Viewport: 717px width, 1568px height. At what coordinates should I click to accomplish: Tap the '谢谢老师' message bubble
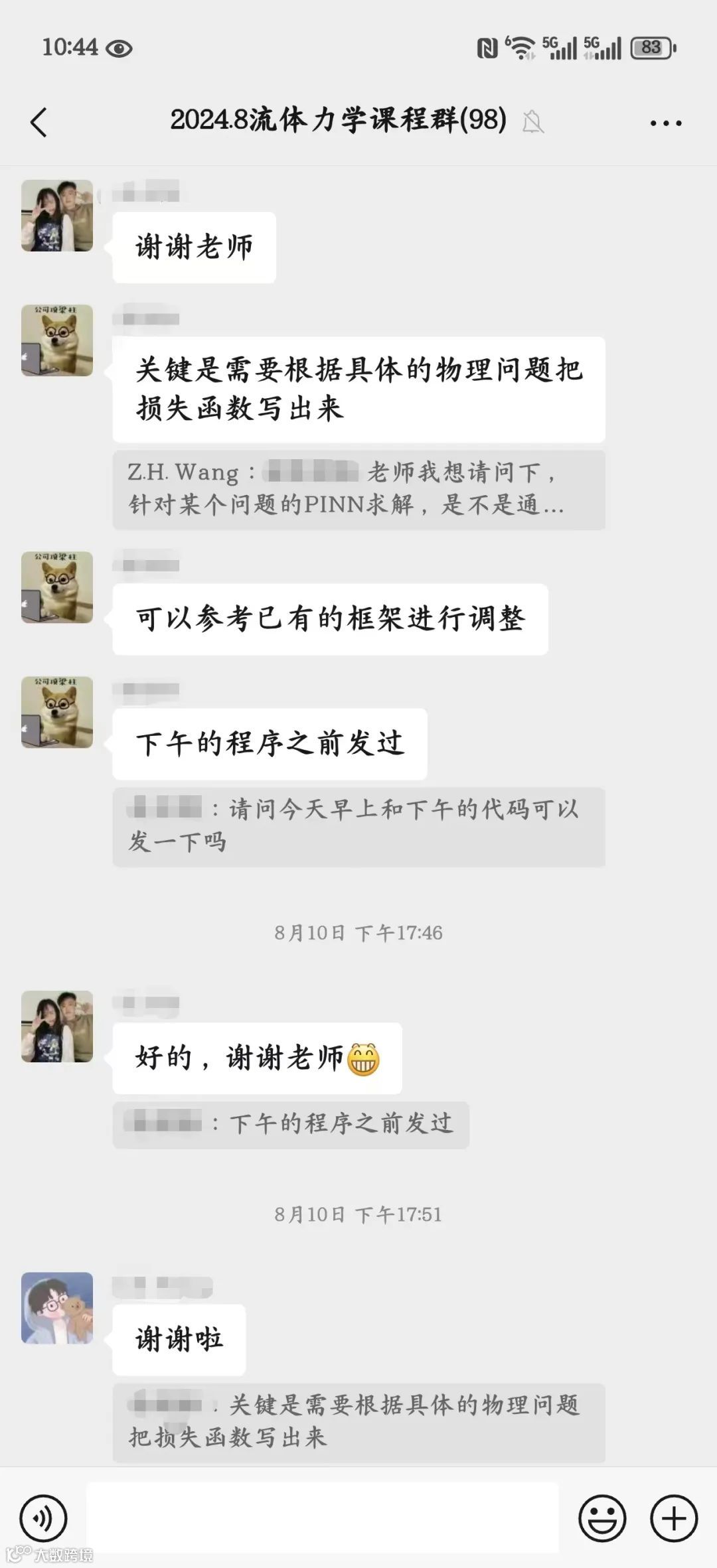tap(193, 246)
